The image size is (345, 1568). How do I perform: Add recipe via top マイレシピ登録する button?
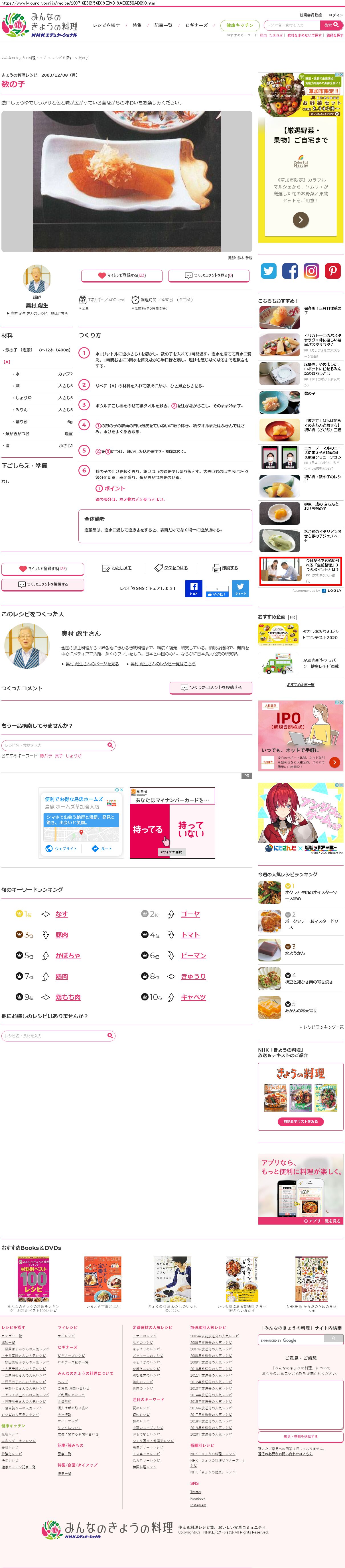point(122,275)
